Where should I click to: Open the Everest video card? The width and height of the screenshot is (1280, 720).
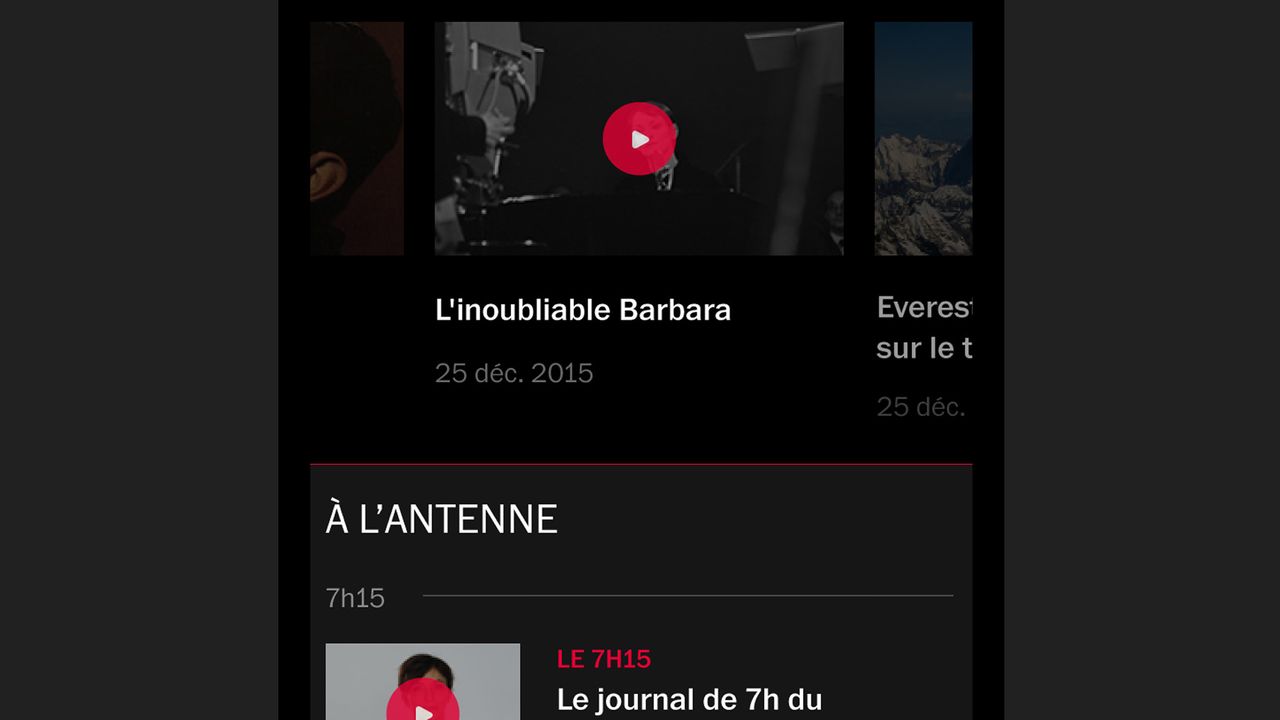coord(923,139)
